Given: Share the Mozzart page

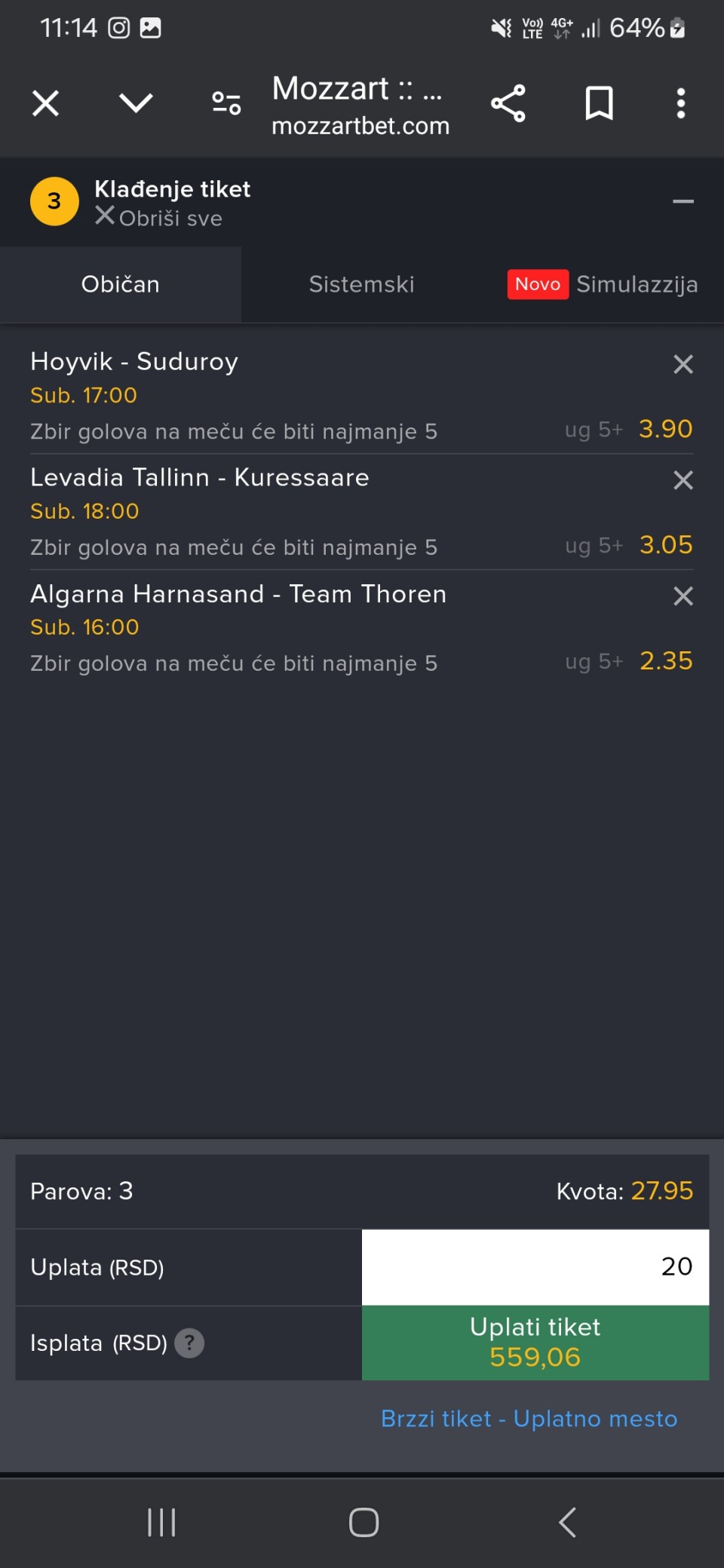Looking at the screenshot, I should [x=508, y=103].
